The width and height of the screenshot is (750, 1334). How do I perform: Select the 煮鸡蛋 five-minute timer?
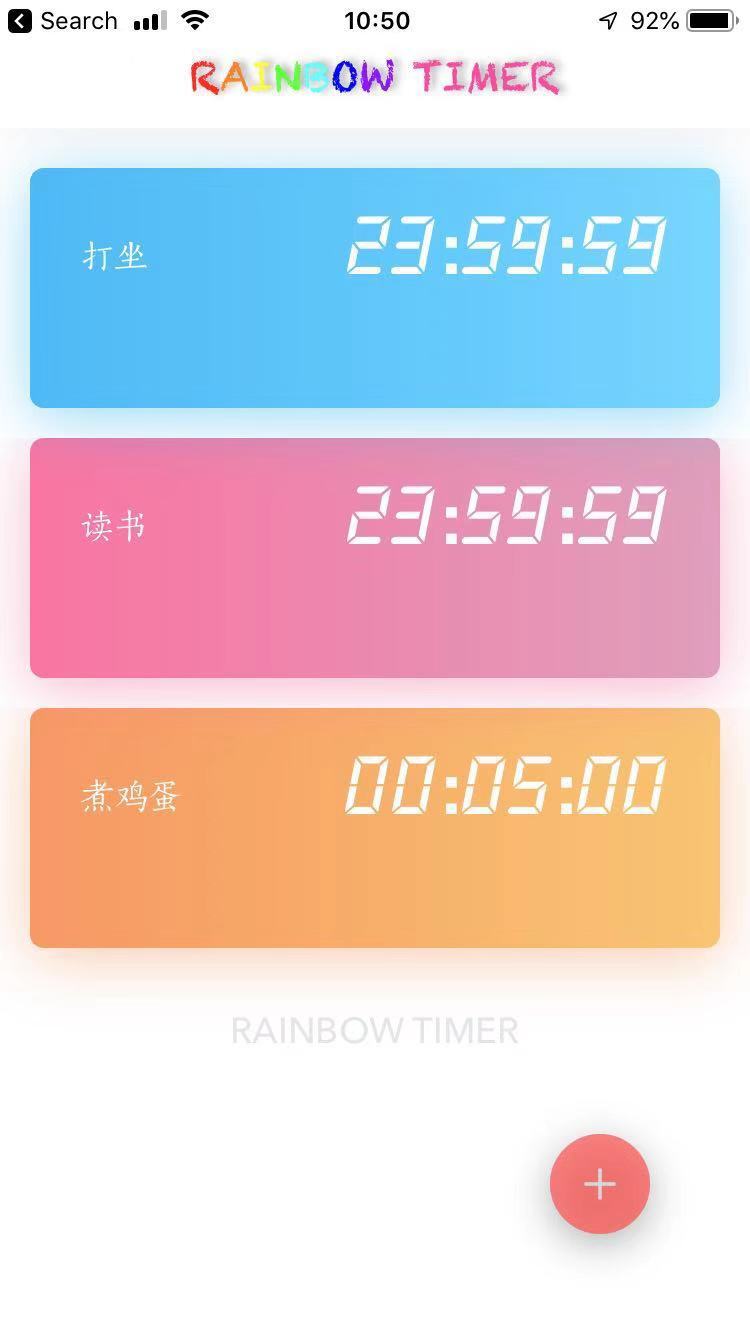coord(375,828)
